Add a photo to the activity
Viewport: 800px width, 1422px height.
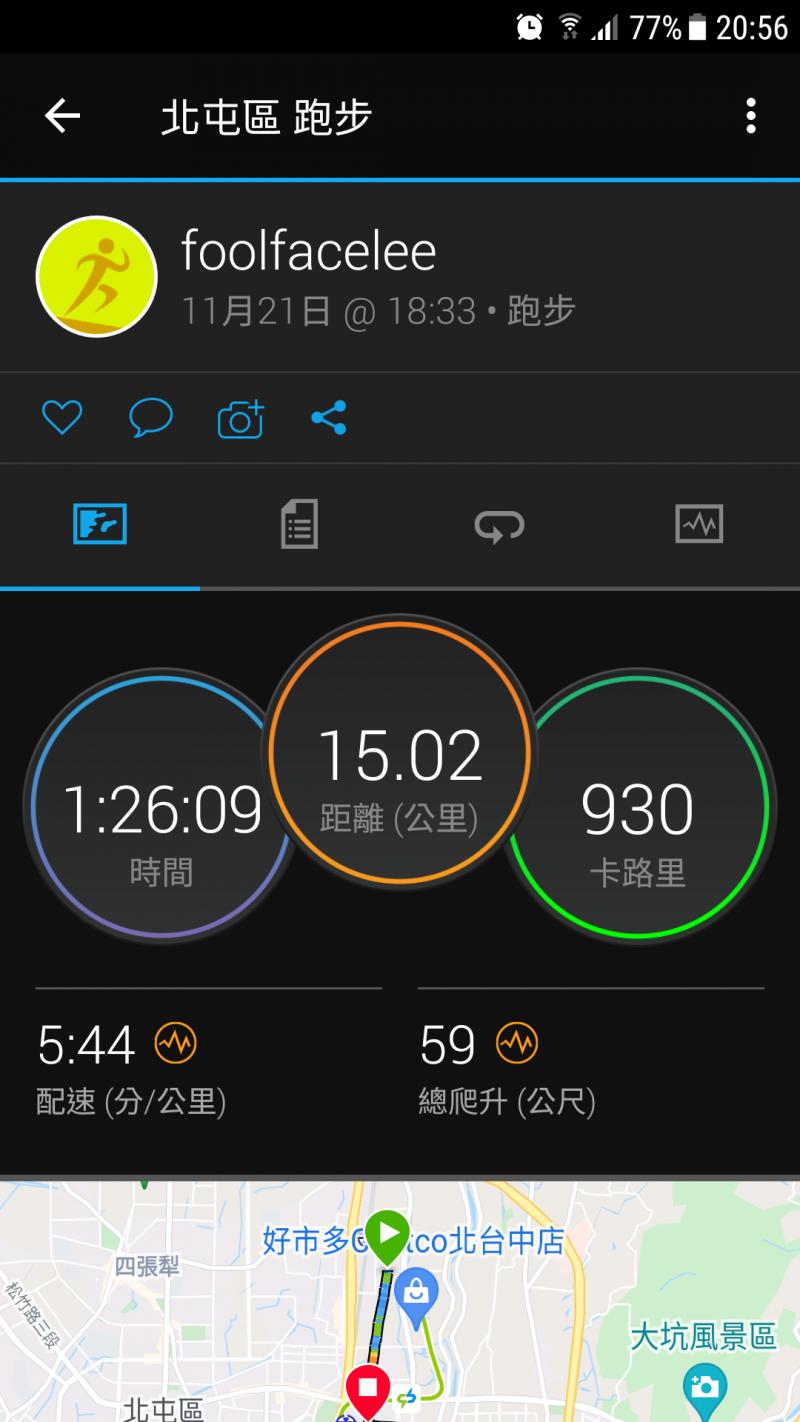click(240, 419)
